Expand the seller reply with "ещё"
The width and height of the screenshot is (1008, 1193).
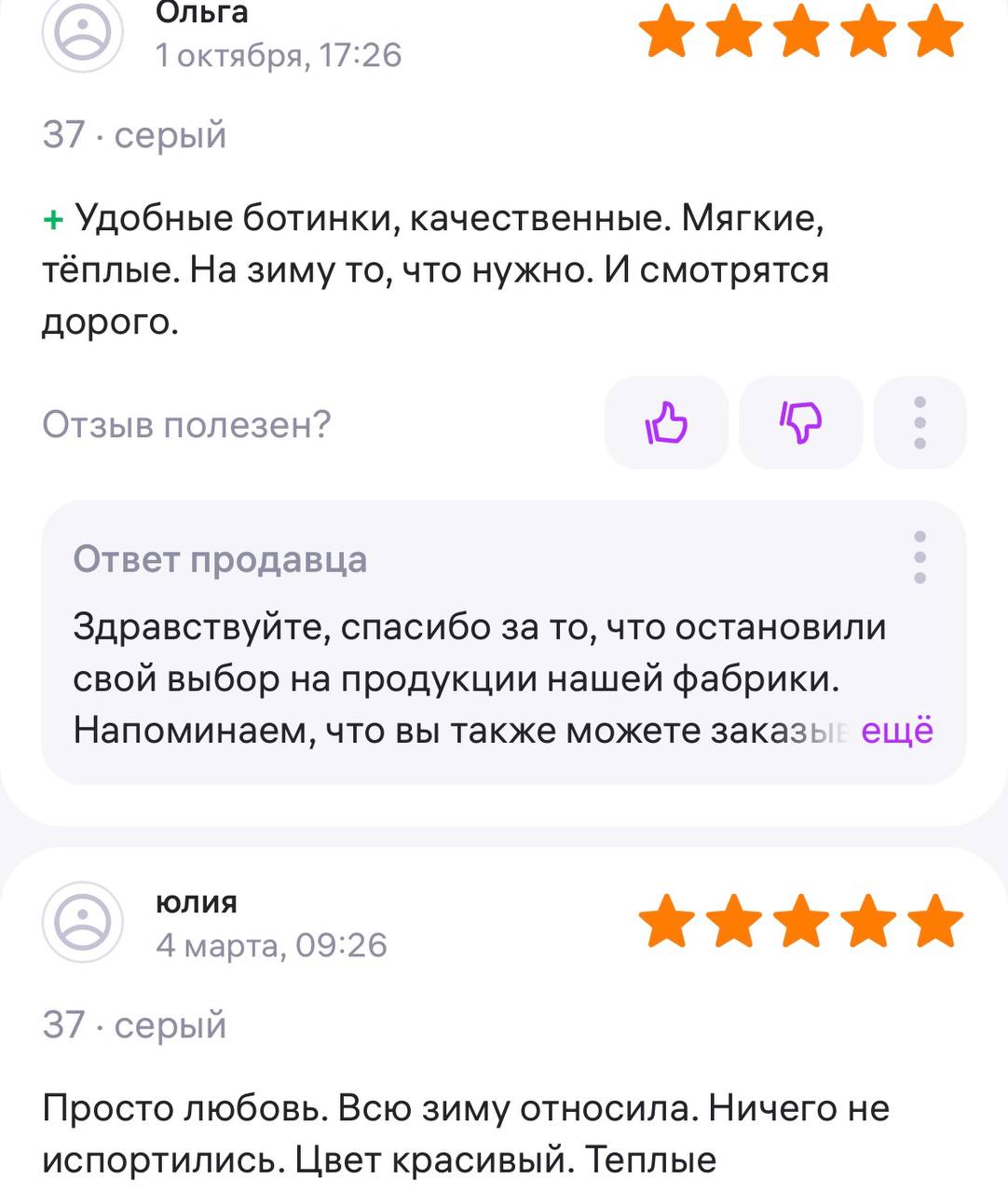click(x=896, y=731)
